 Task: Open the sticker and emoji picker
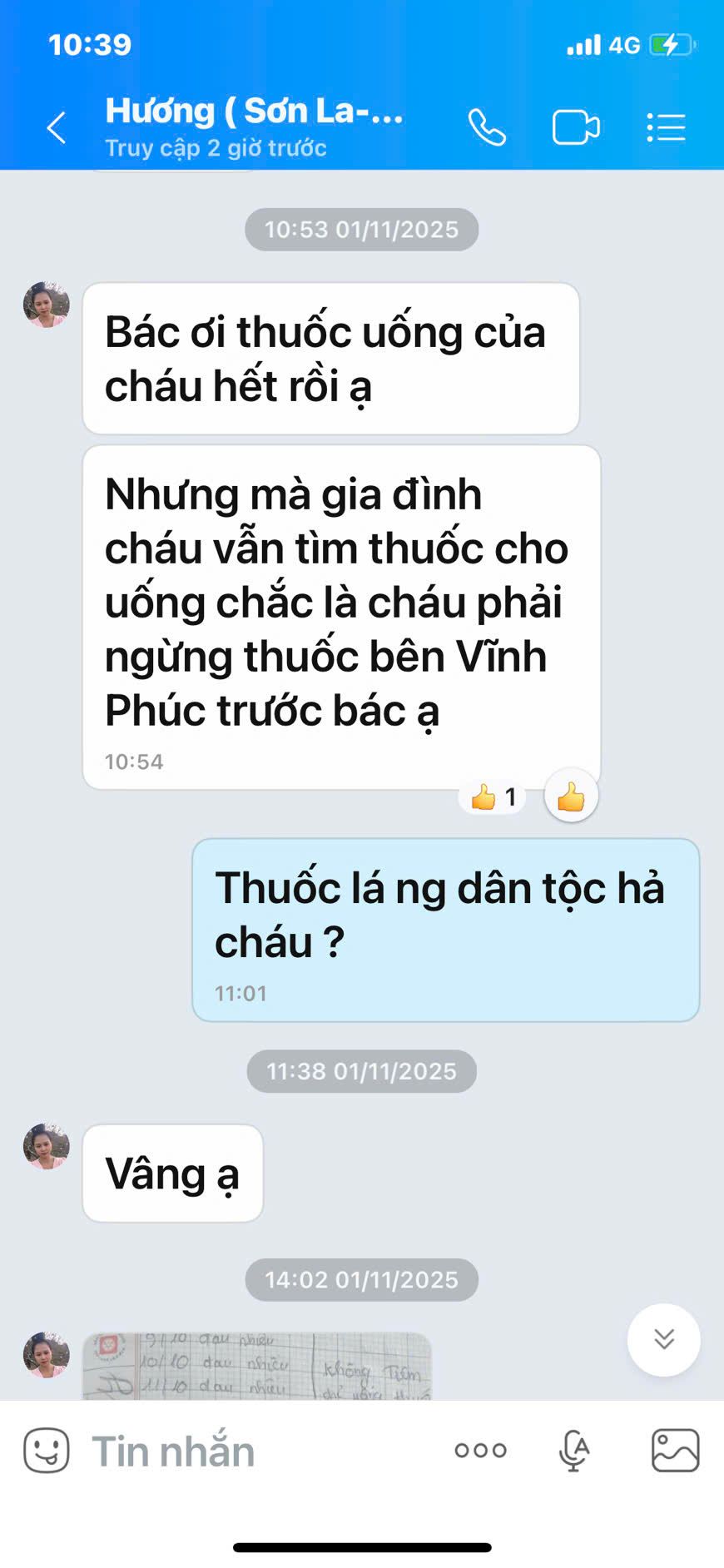pos(47,1451)
